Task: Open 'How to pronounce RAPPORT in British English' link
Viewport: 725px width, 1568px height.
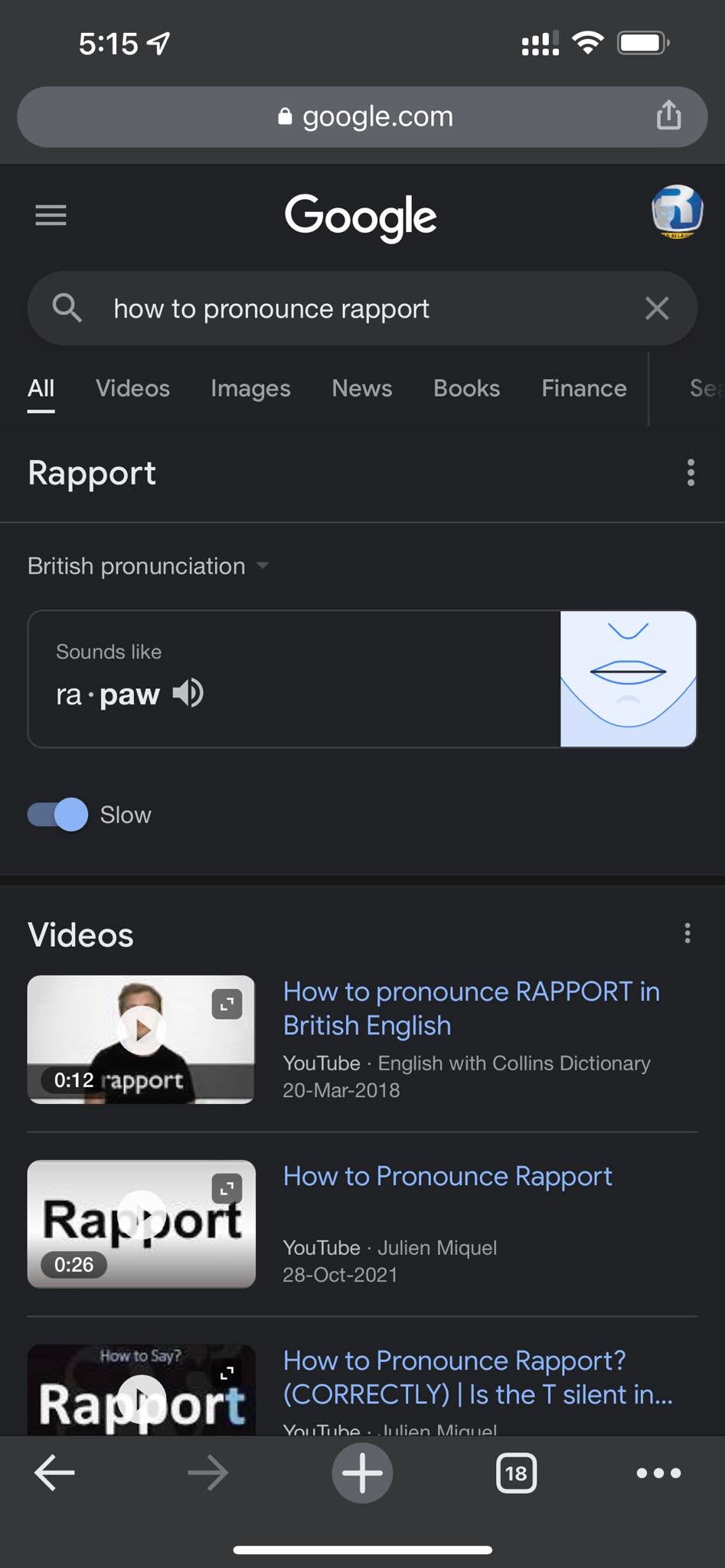Action: point(471,1008)
